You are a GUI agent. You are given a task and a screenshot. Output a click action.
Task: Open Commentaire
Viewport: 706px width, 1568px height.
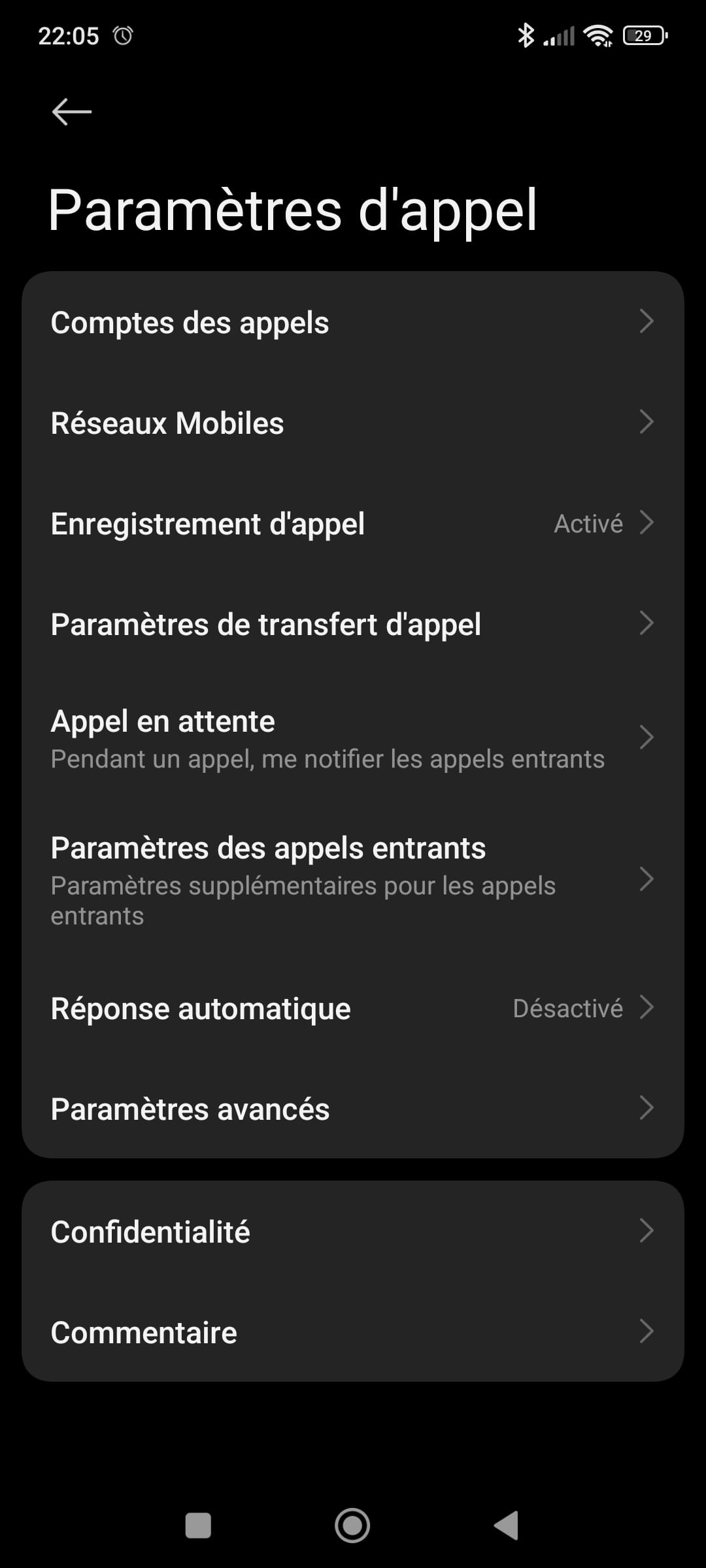coord(353,1332)
